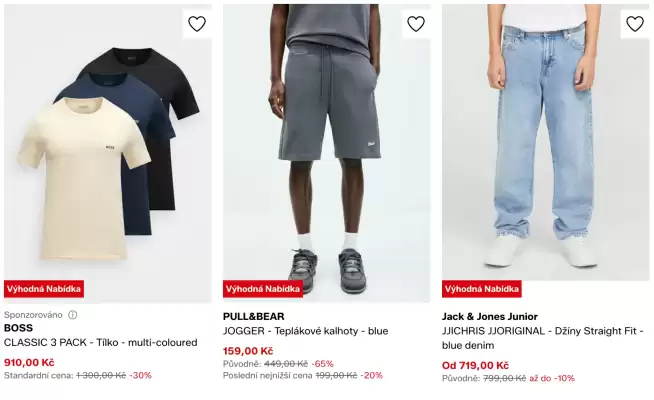Open Jack & Jones Junior jeans product

coord(546,150)
